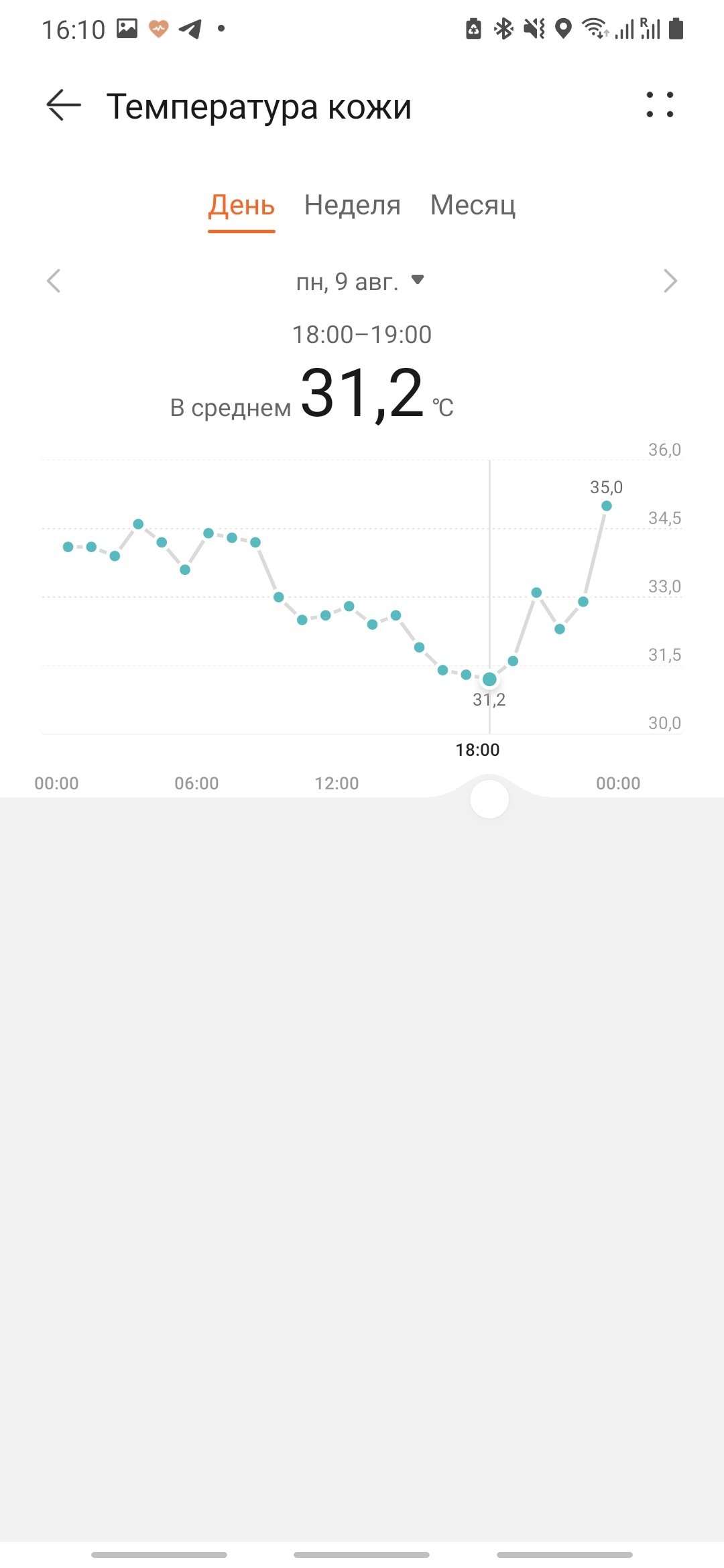Switch to the Неделя tab
The width and height of the screenshot is (724, 1568).
pyautogui.click(x=352, y=205)
